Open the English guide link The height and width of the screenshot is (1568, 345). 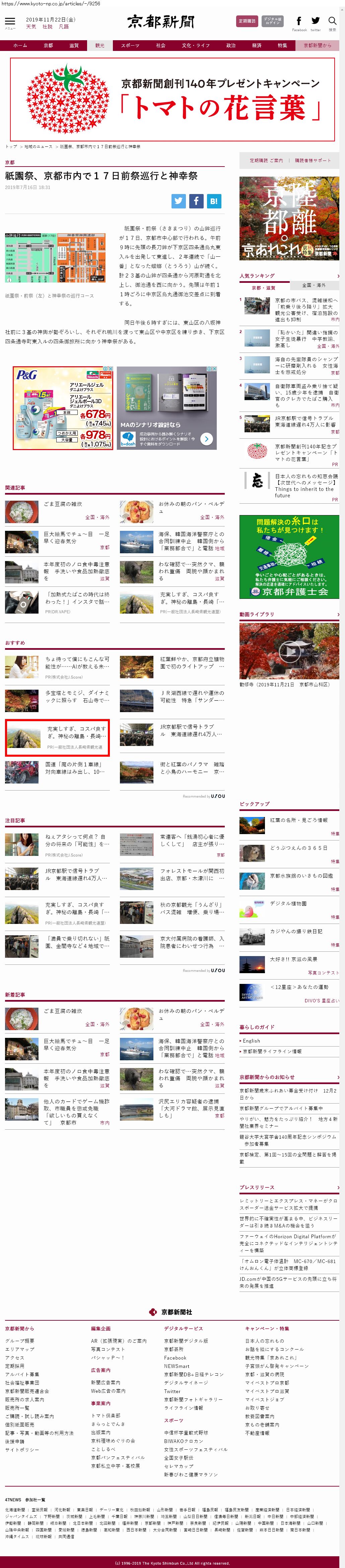click(252, 1041)
